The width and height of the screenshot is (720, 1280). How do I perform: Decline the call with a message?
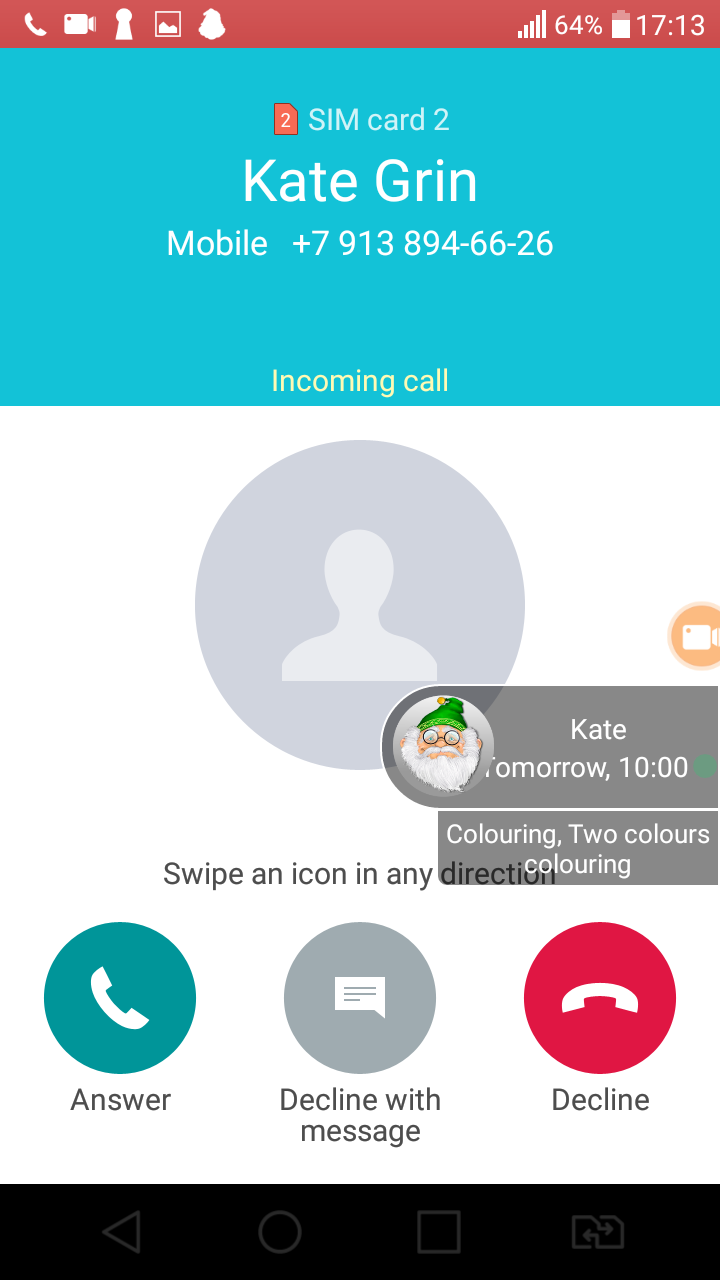[360, 997]
